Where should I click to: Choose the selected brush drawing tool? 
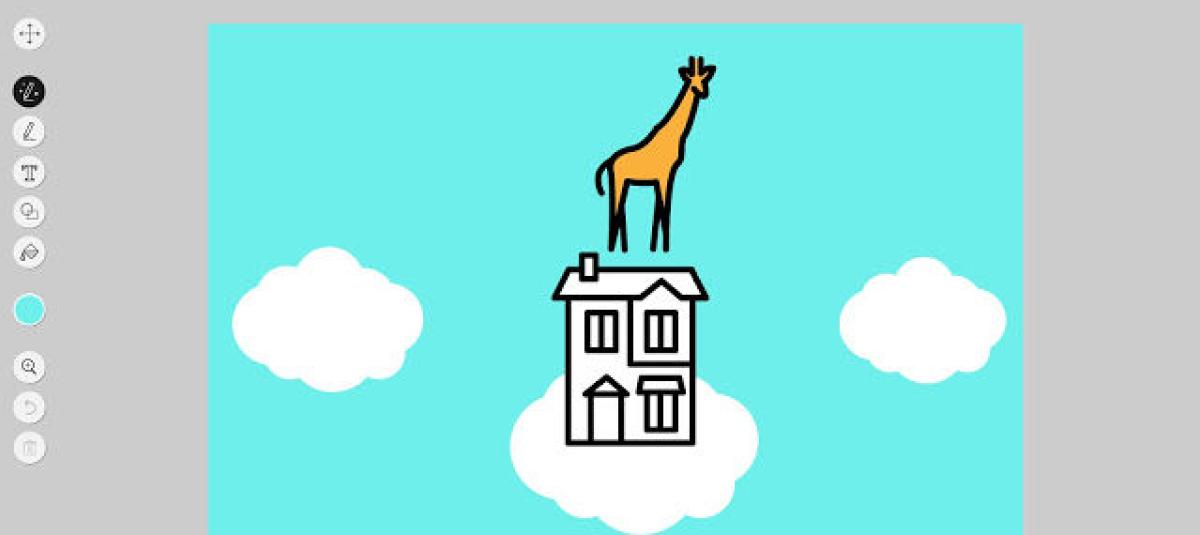29,92
